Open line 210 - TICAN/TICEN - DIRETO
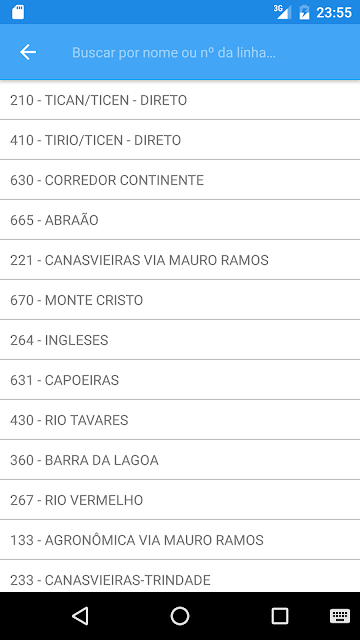This screenshot has width=360, height=640. point(180,100)
